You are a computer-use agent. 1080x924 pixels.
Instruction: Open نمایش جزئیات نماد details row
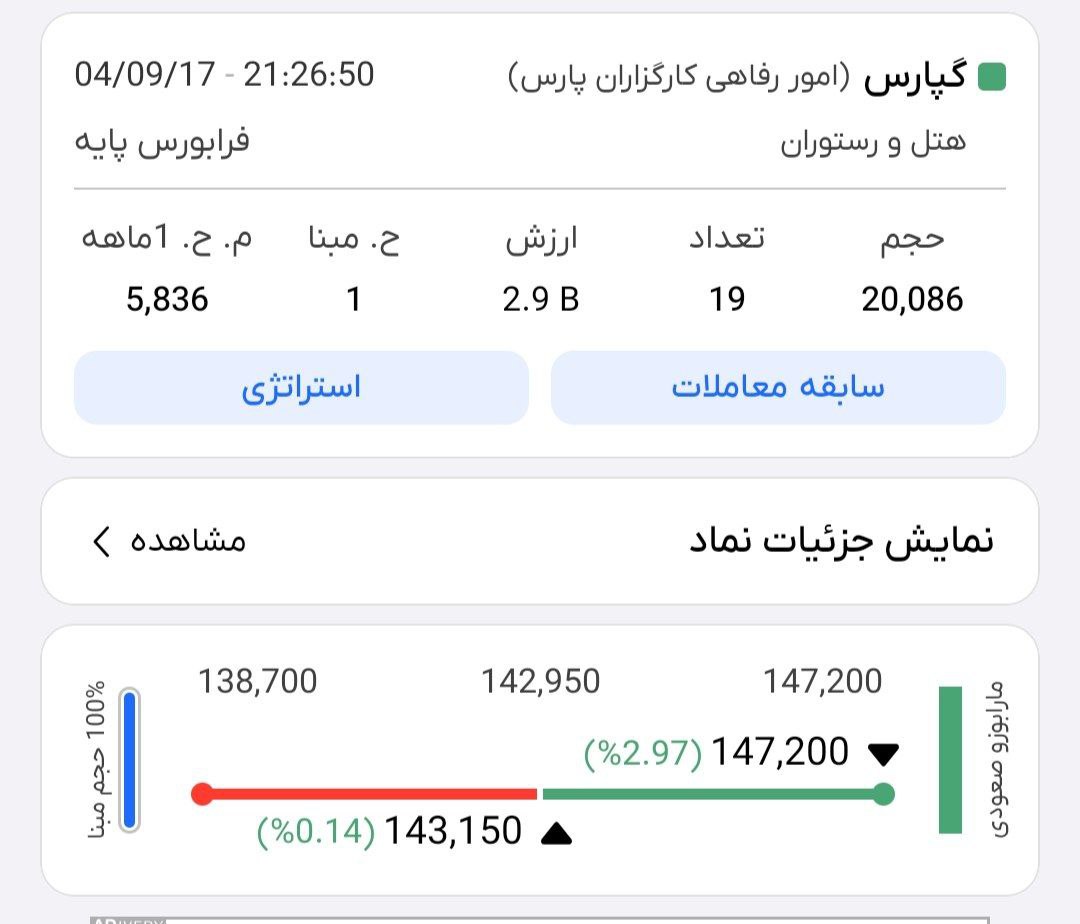[x=540, y=541]
